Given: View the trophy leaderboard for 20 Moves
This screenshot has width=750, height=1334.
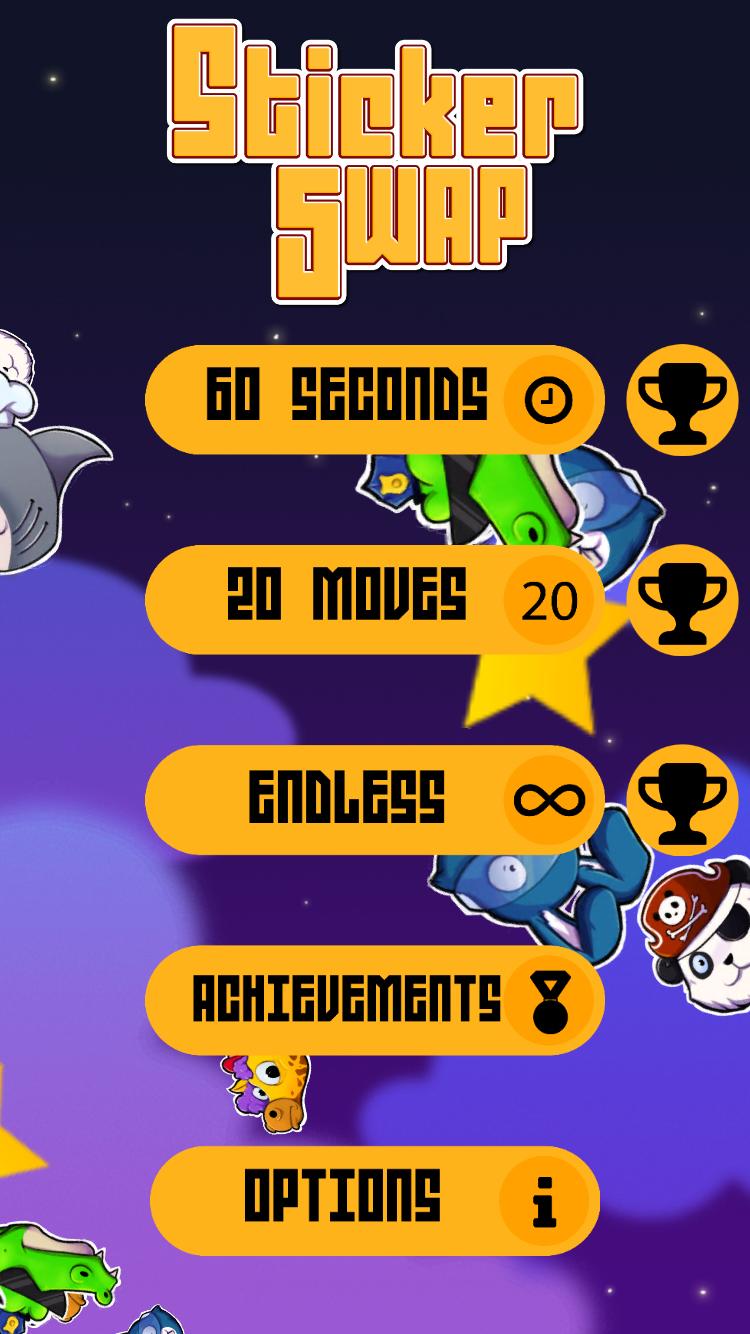Looking at the screenshot, I should (x=682, y=600).
